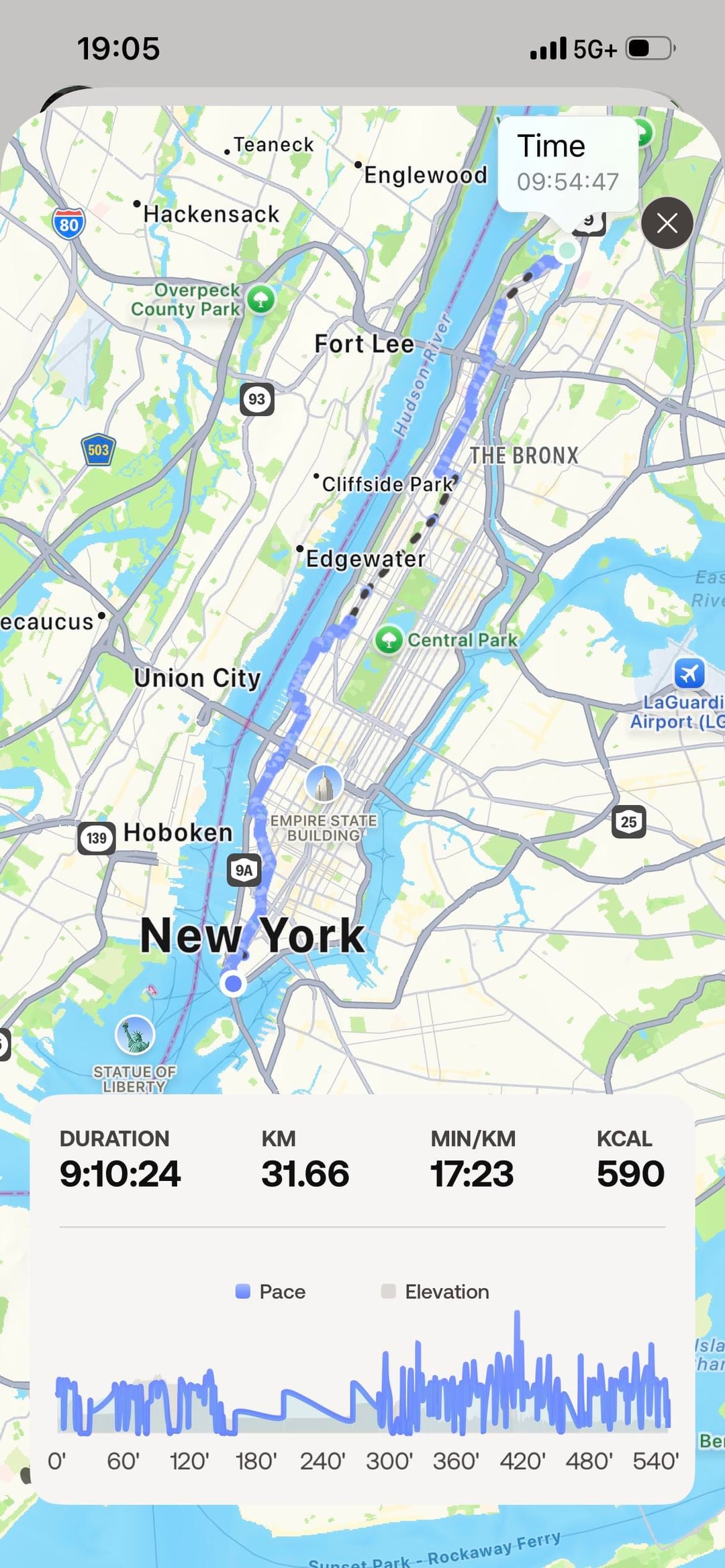Tap the Statue of Liberty landmark

136,1035
